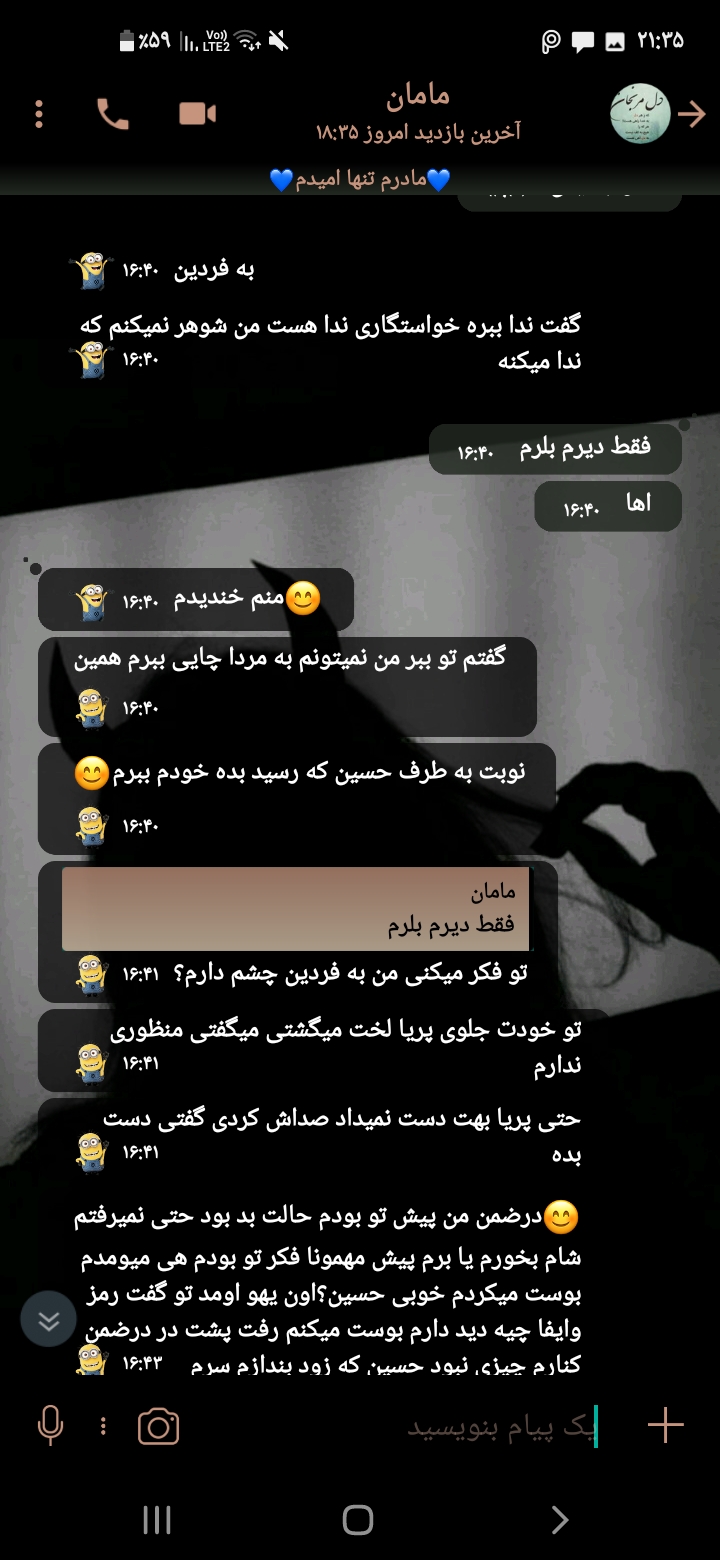Screen dimensions: 720x1560
Task: Open more options beside the microphone
Action: 103,1426
